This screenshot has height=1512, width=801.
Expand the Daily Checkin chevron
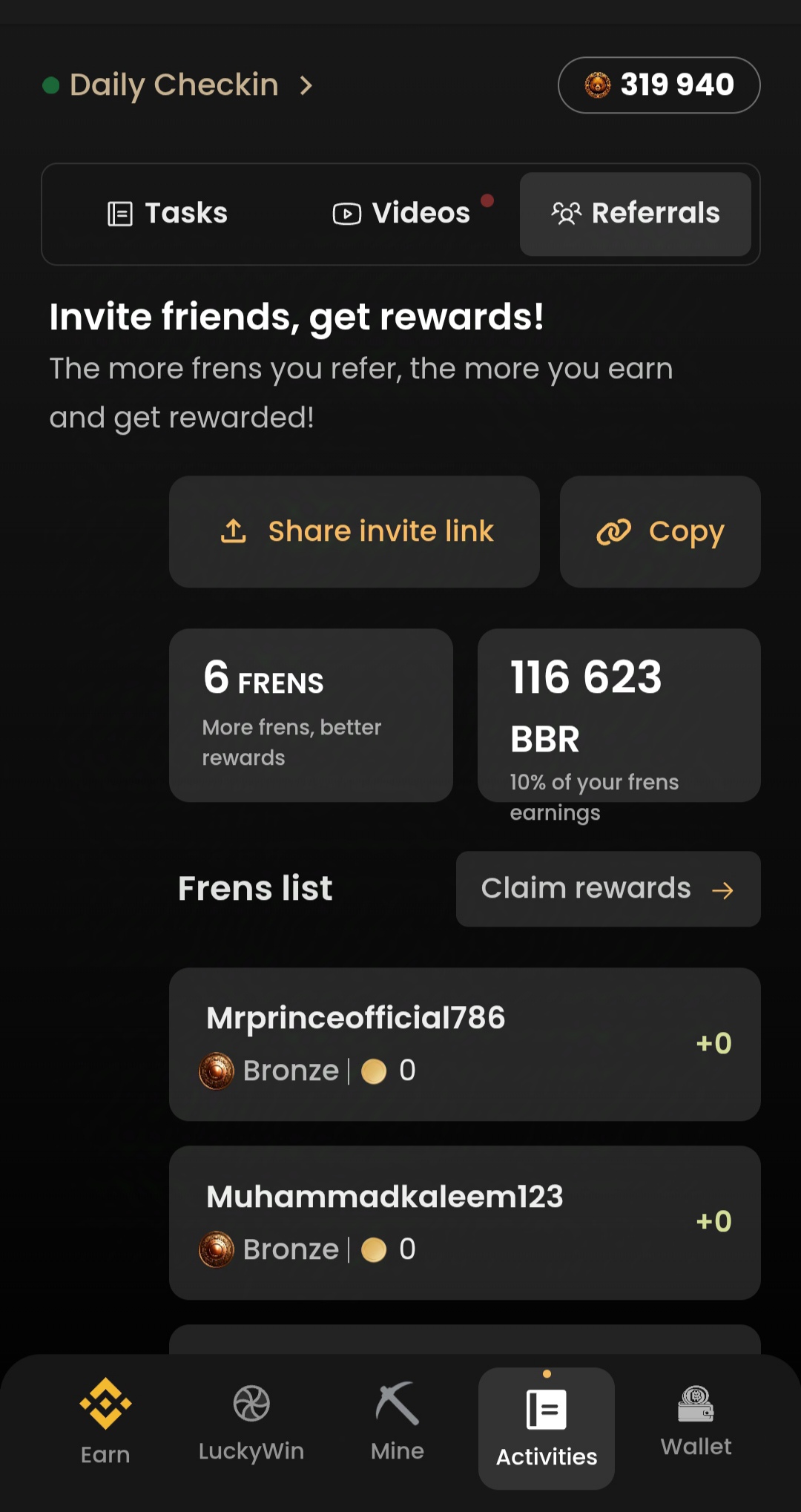point(307,85)
